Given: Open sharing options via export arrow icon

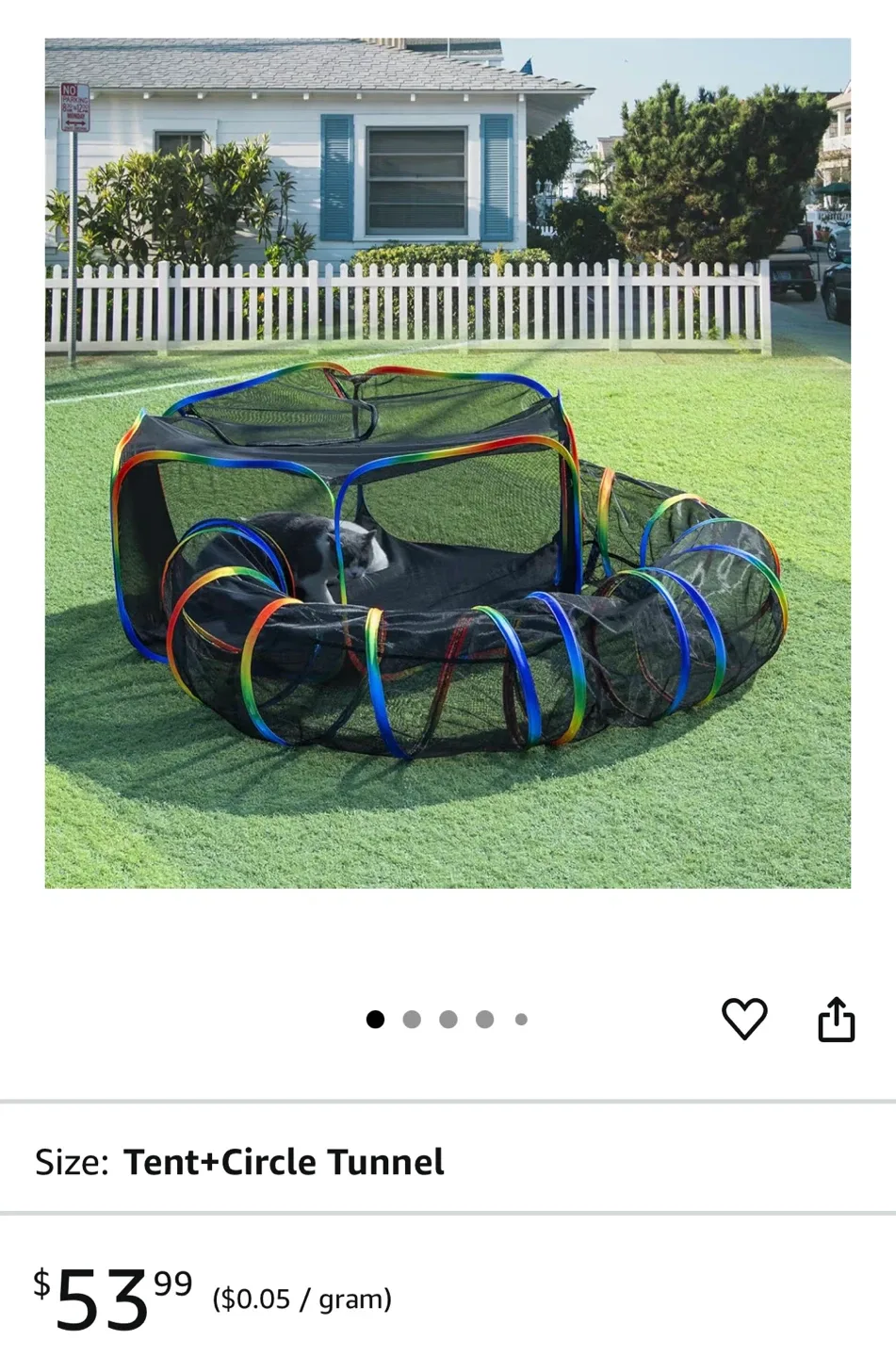Looking at the screenshot, I should [839, 1018].
